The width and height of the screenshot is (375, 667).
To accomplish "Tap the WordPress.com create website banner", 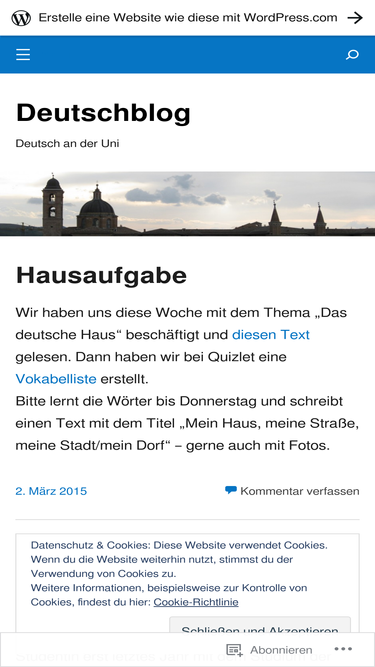I will point(188,18).
